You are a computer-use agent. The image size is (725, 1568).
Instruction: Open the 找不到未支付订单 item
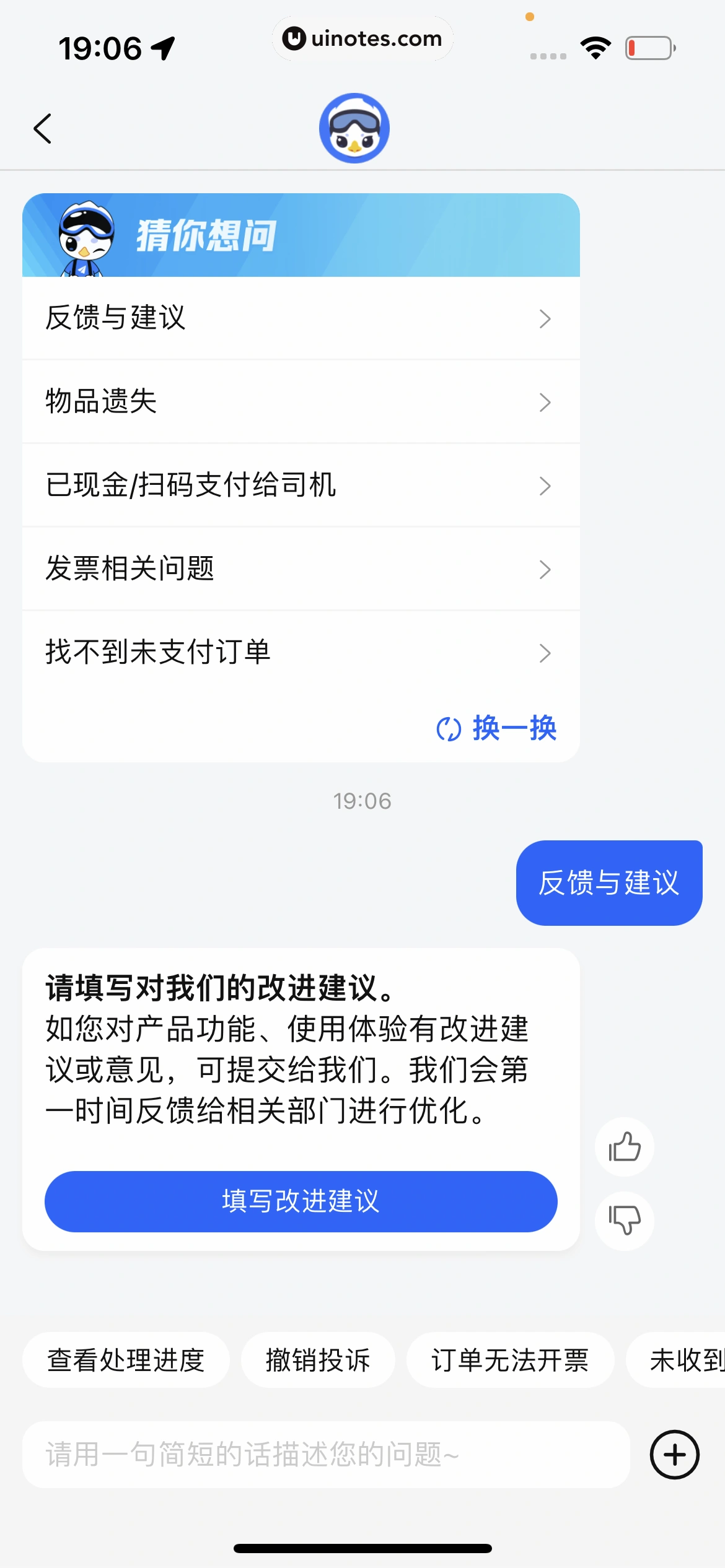pos(300,652)
